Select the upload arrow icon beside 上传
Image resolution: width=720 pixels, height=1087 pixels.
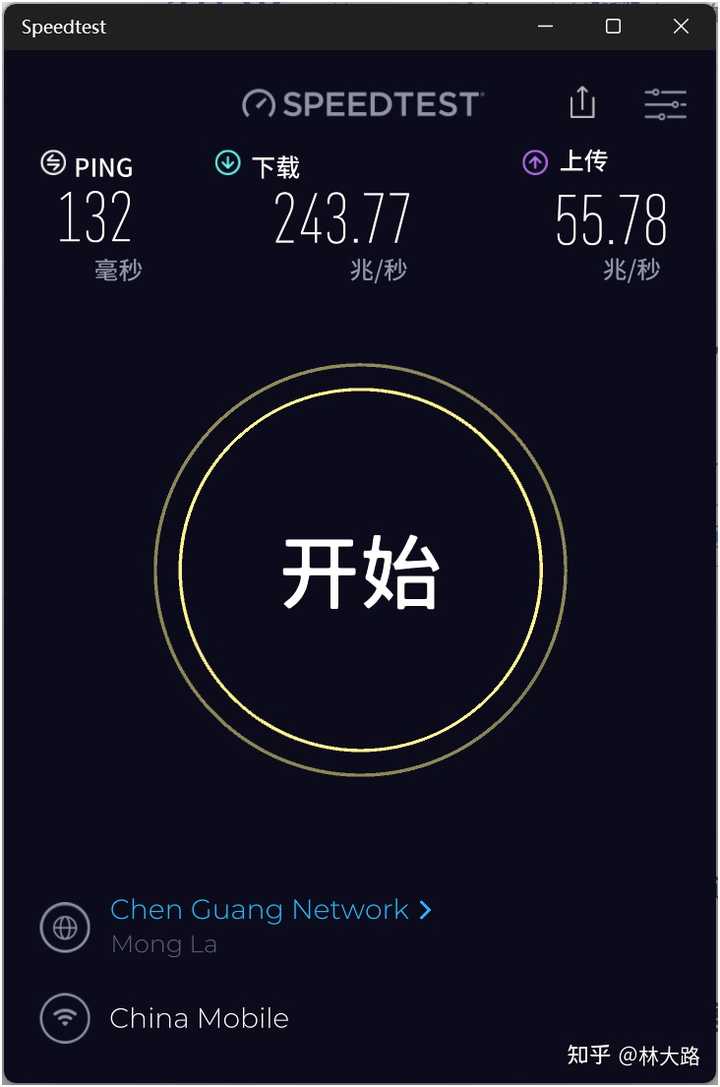click(535, 161)
